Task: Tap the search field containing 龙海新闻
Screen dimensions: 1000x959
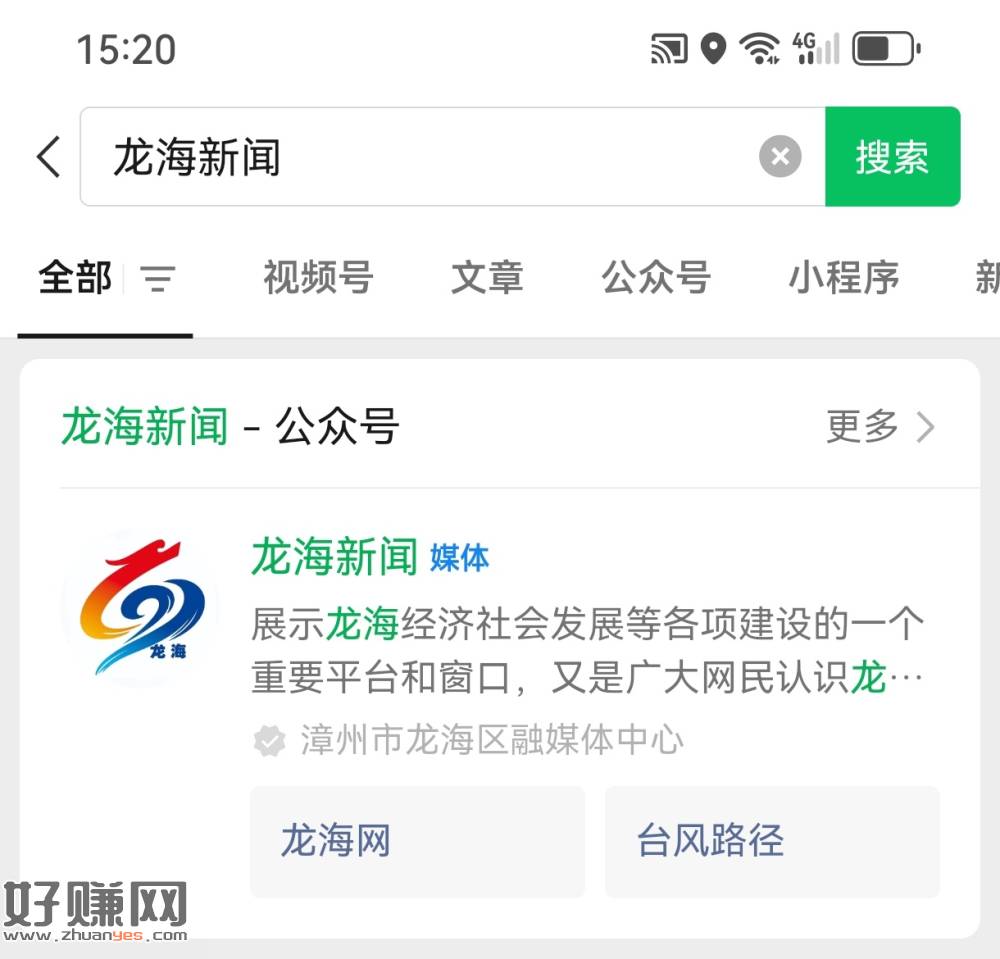Action: (420, 157)
